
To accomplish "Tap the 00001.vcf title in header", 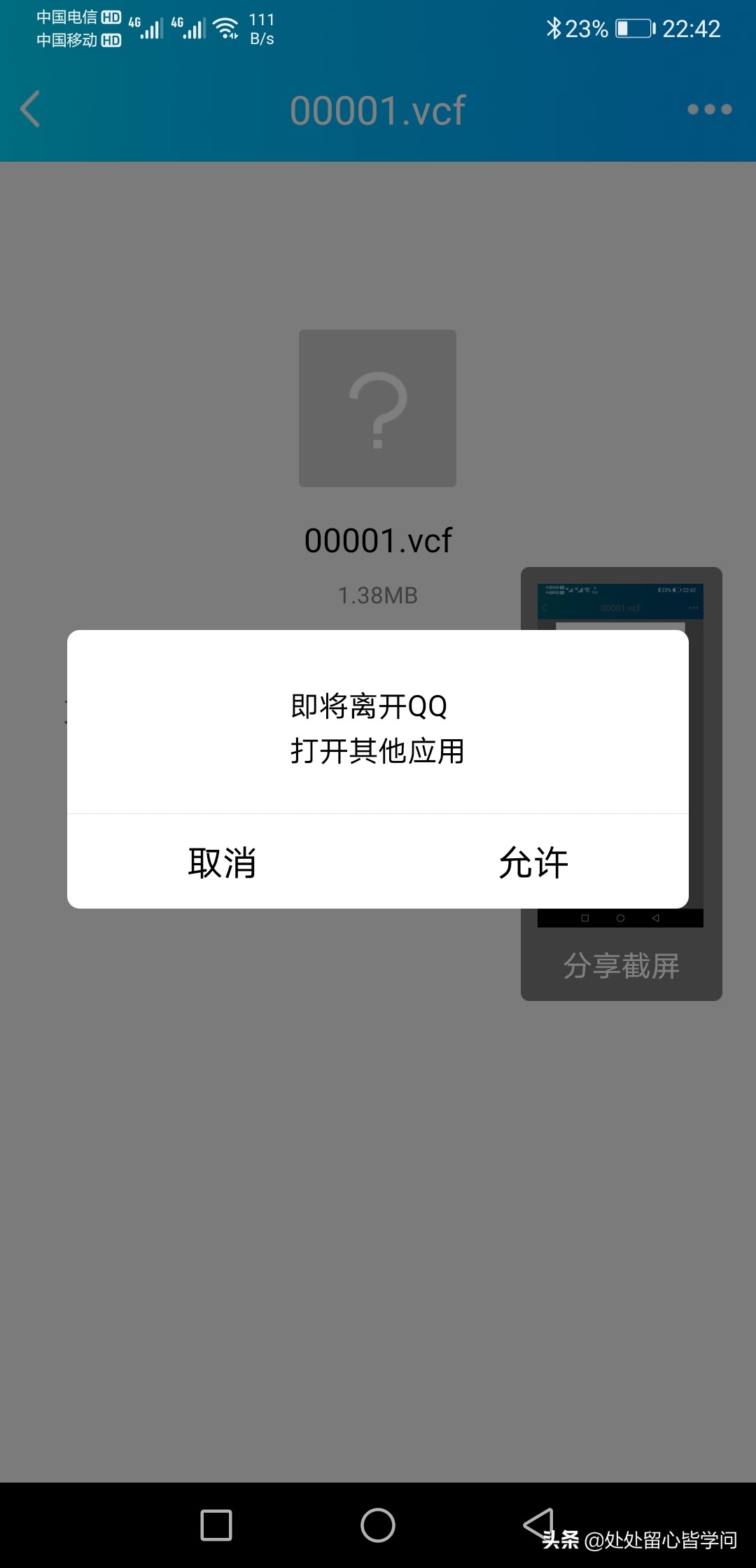I will pyautogui.click(x=377, y=110).
